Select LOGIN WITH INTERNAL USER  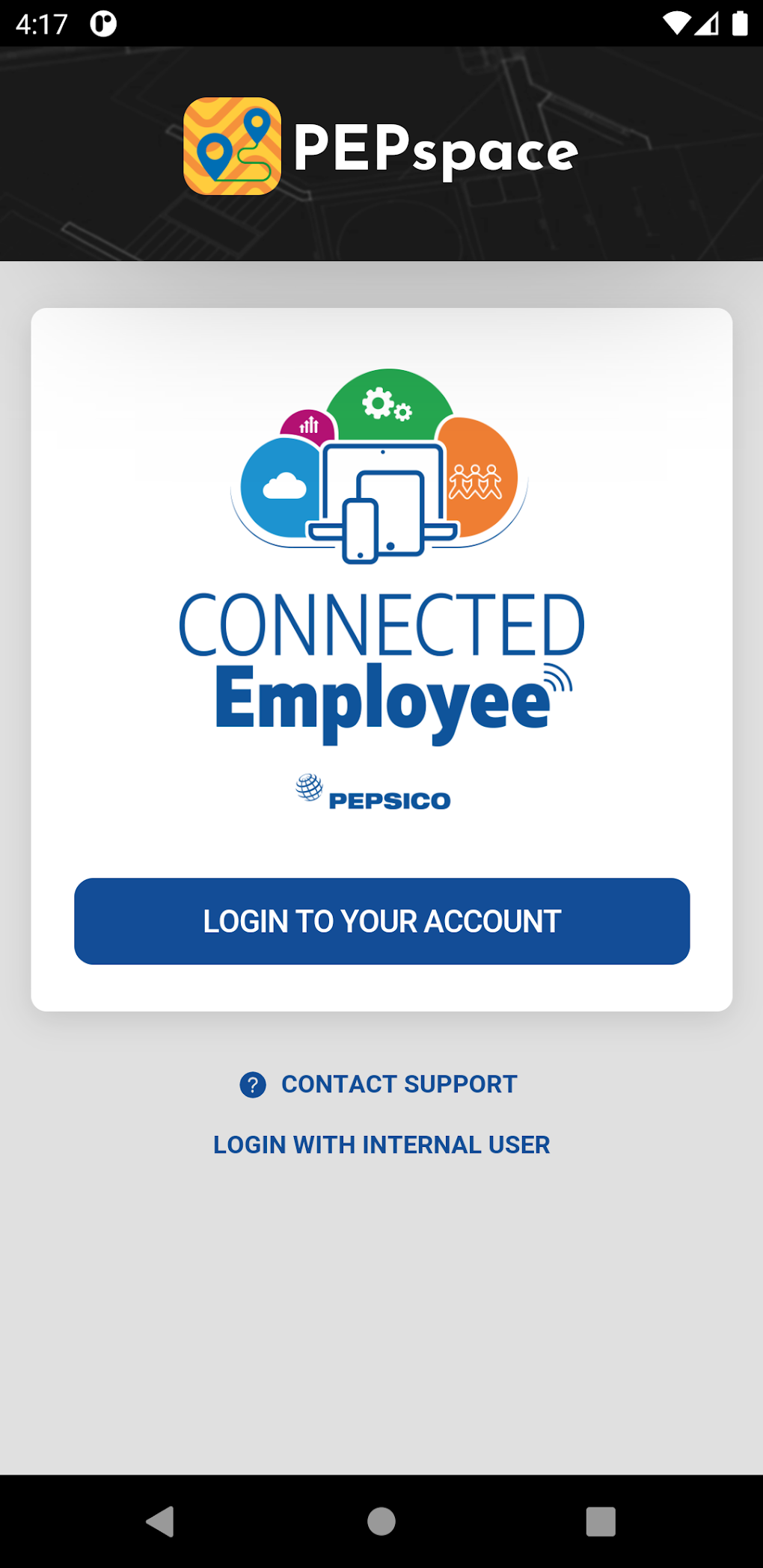pyautogui.click(x=381, y=1144)
